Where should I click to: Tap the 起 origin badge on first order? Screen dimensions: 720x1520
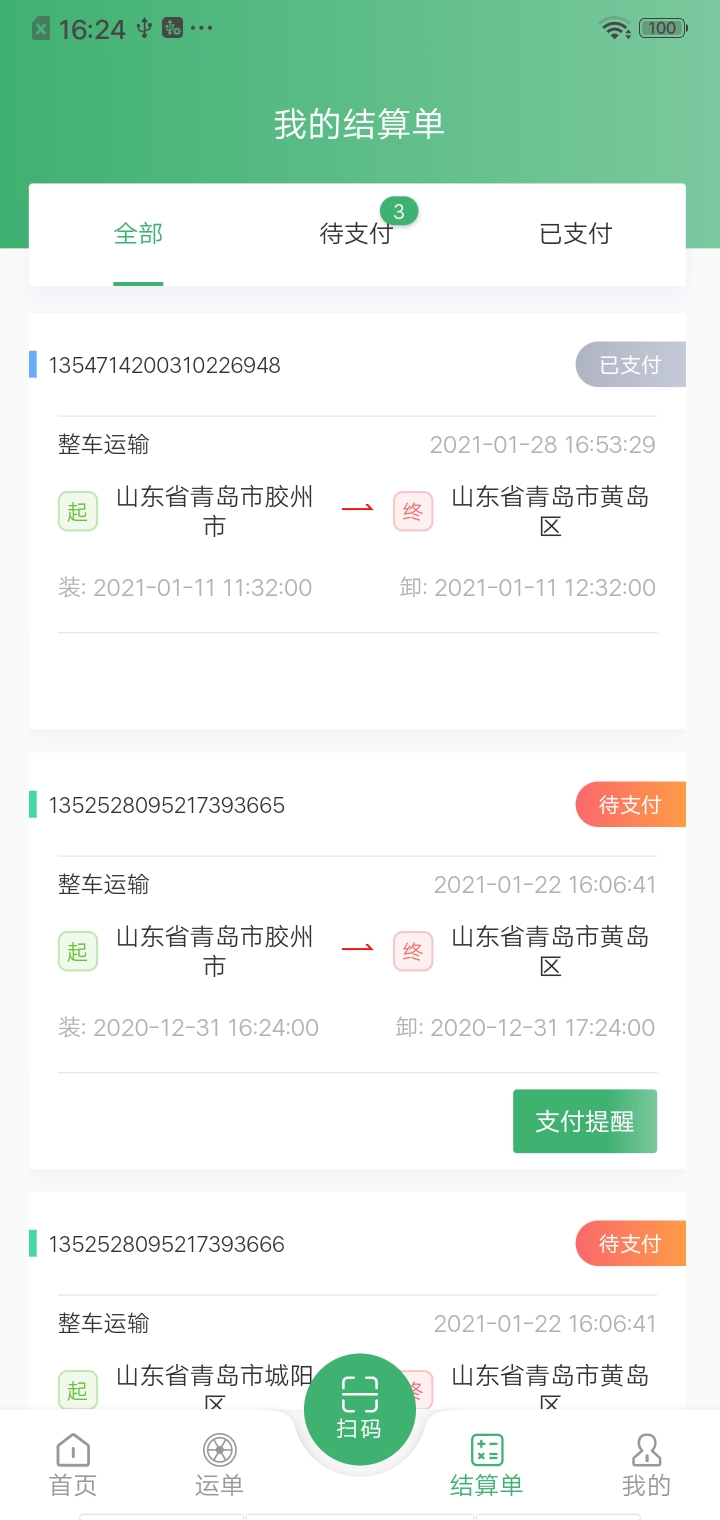point(77,510)
